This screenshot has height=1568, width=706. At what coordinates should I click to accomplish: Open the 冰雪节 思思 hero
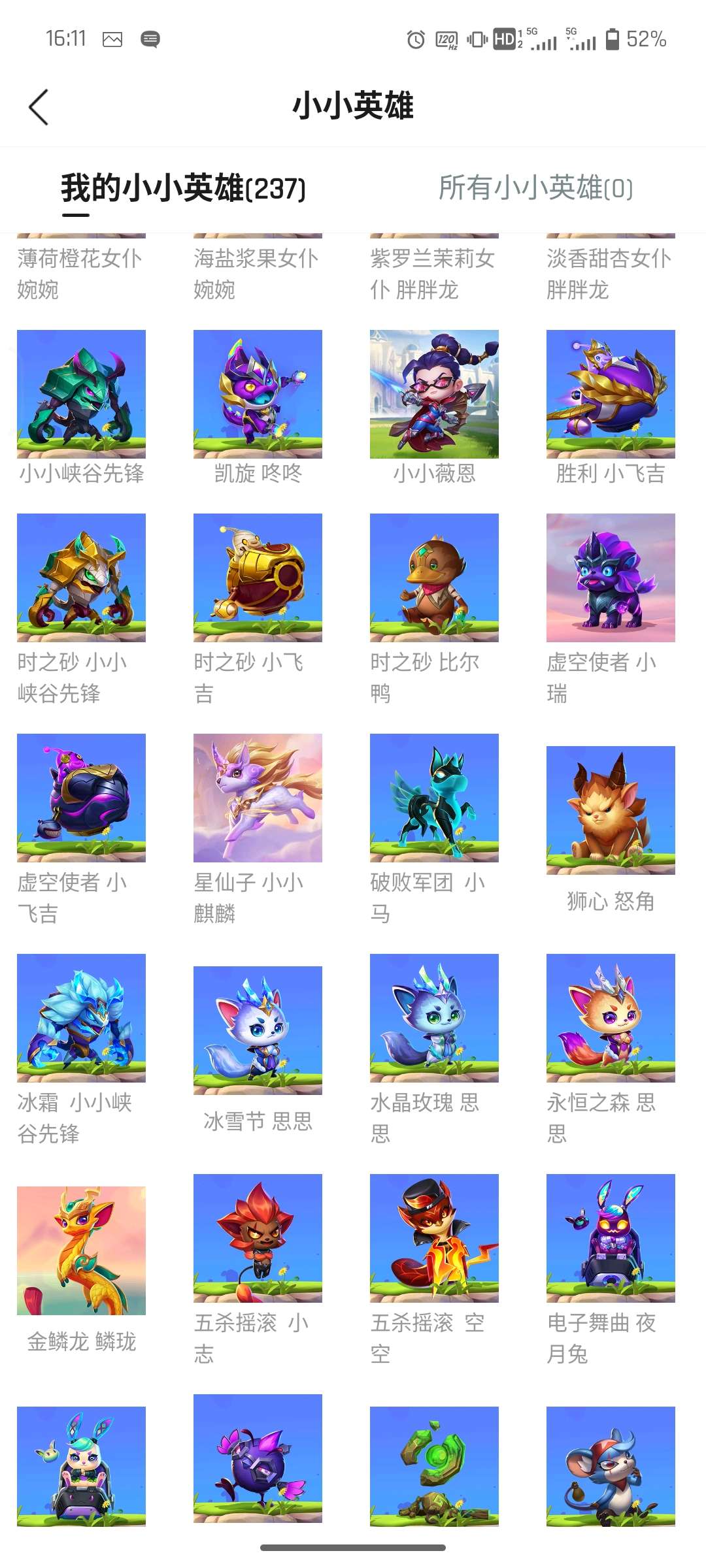pos(258,1030)
